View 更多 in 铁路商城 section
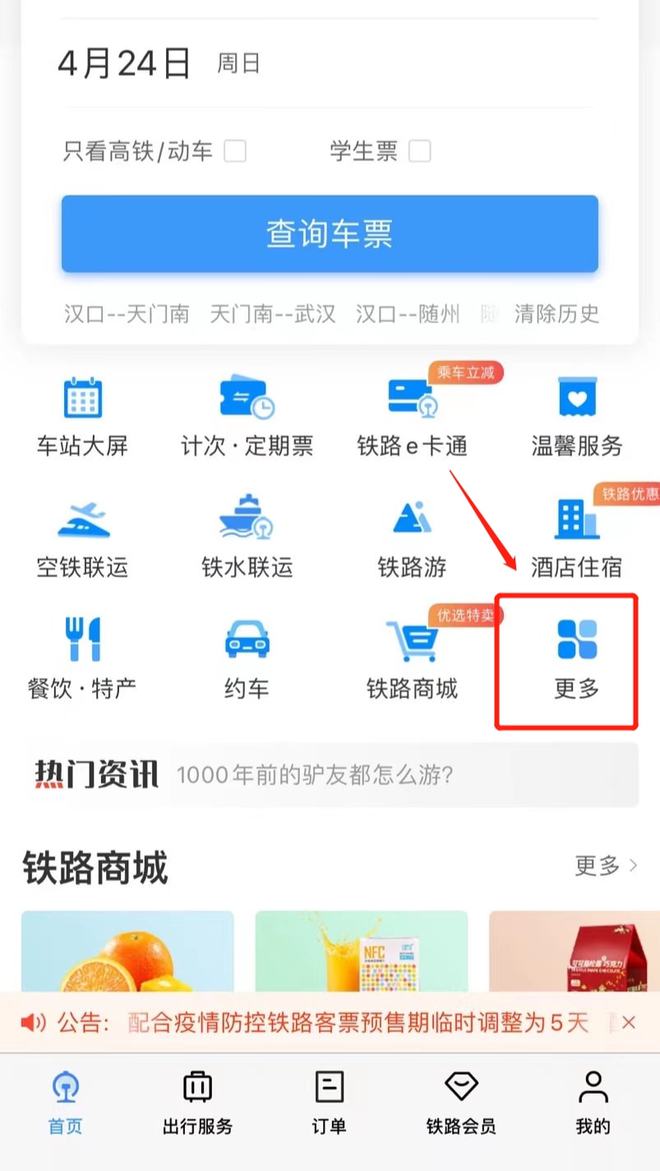Viewport: 660px width, 1171px height. (605, 866)
